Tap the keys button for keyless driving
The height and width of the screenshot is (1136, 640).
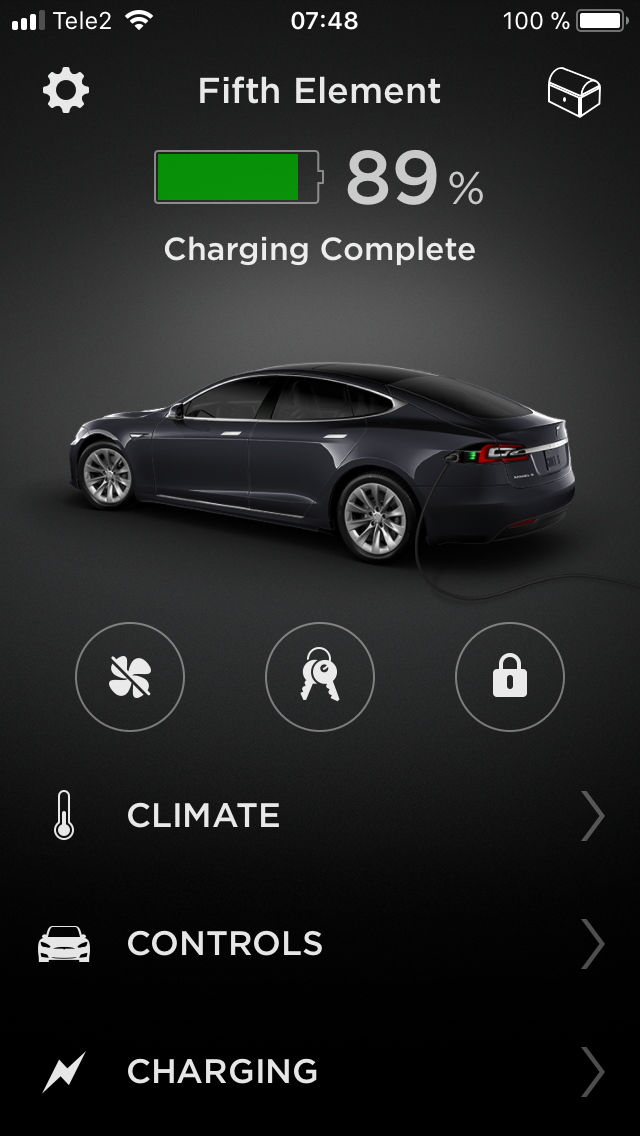pos(320,678)
